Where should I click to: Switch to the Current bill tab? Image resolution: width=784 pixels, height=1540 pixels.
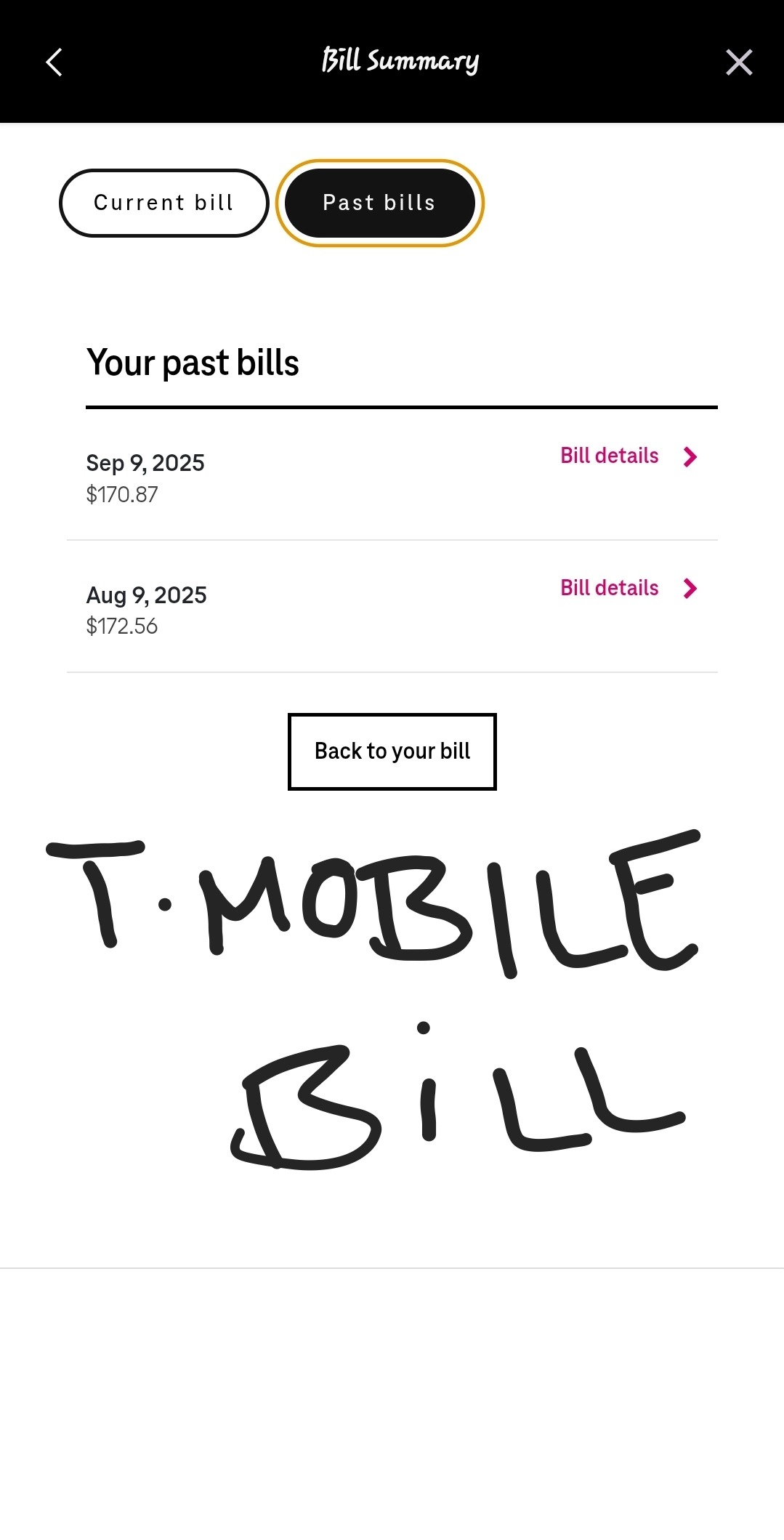coord(163,203)
